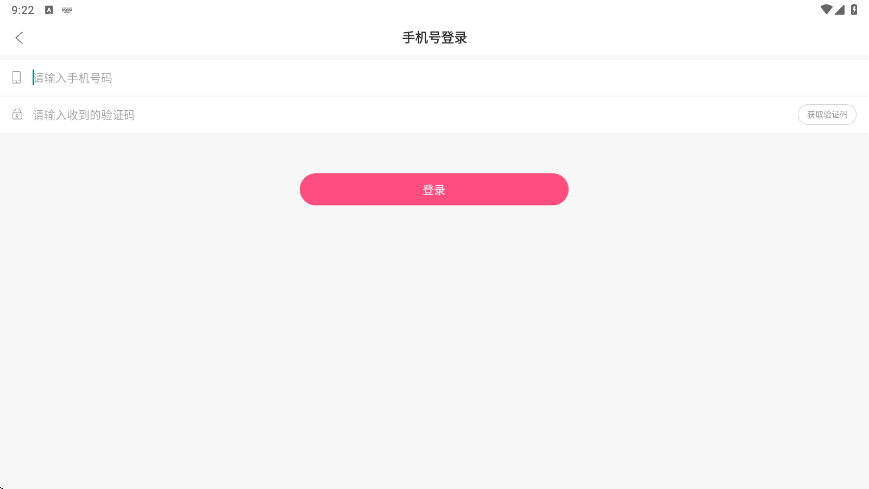The height and width of the screenshot is (489, 869).
Task: Request a code with 获取验证码
Action: 826,115
